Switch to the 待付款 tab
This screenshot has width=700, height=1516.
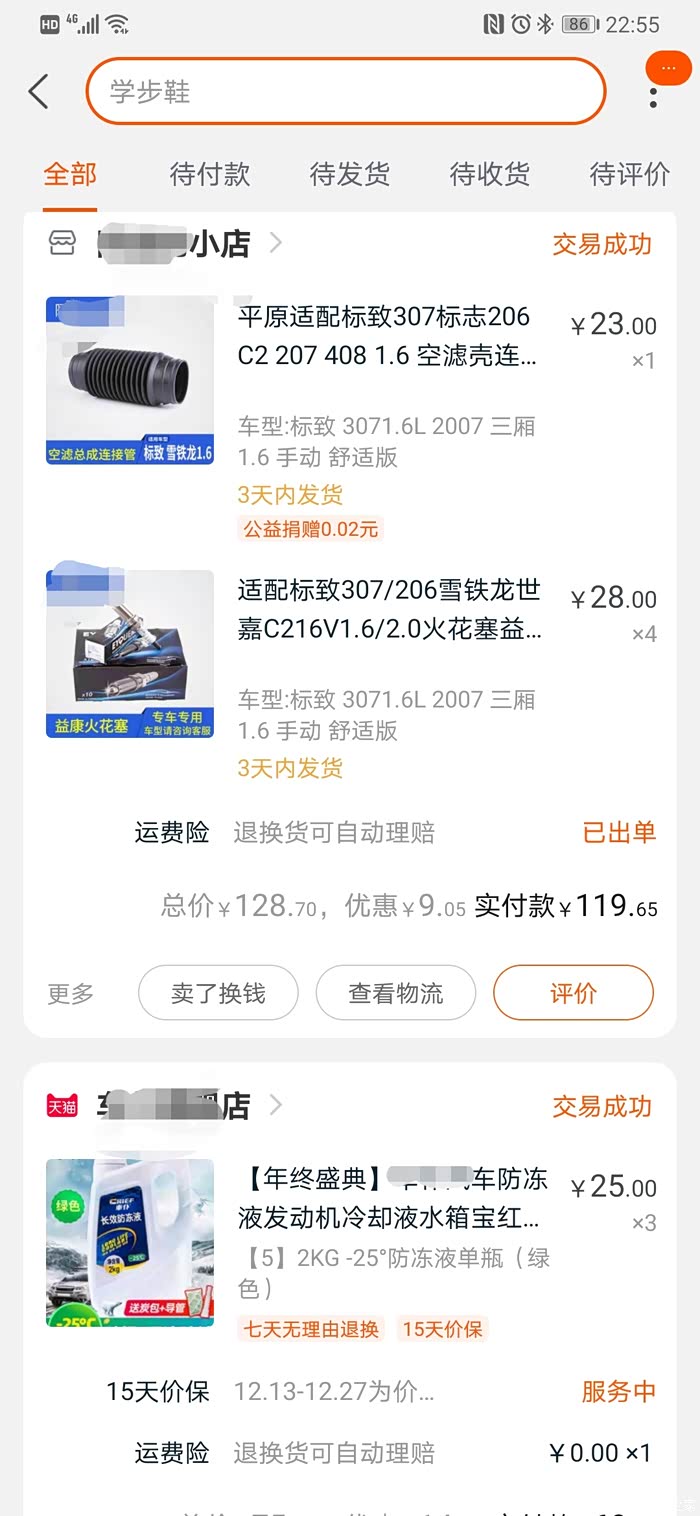(209, 174)
